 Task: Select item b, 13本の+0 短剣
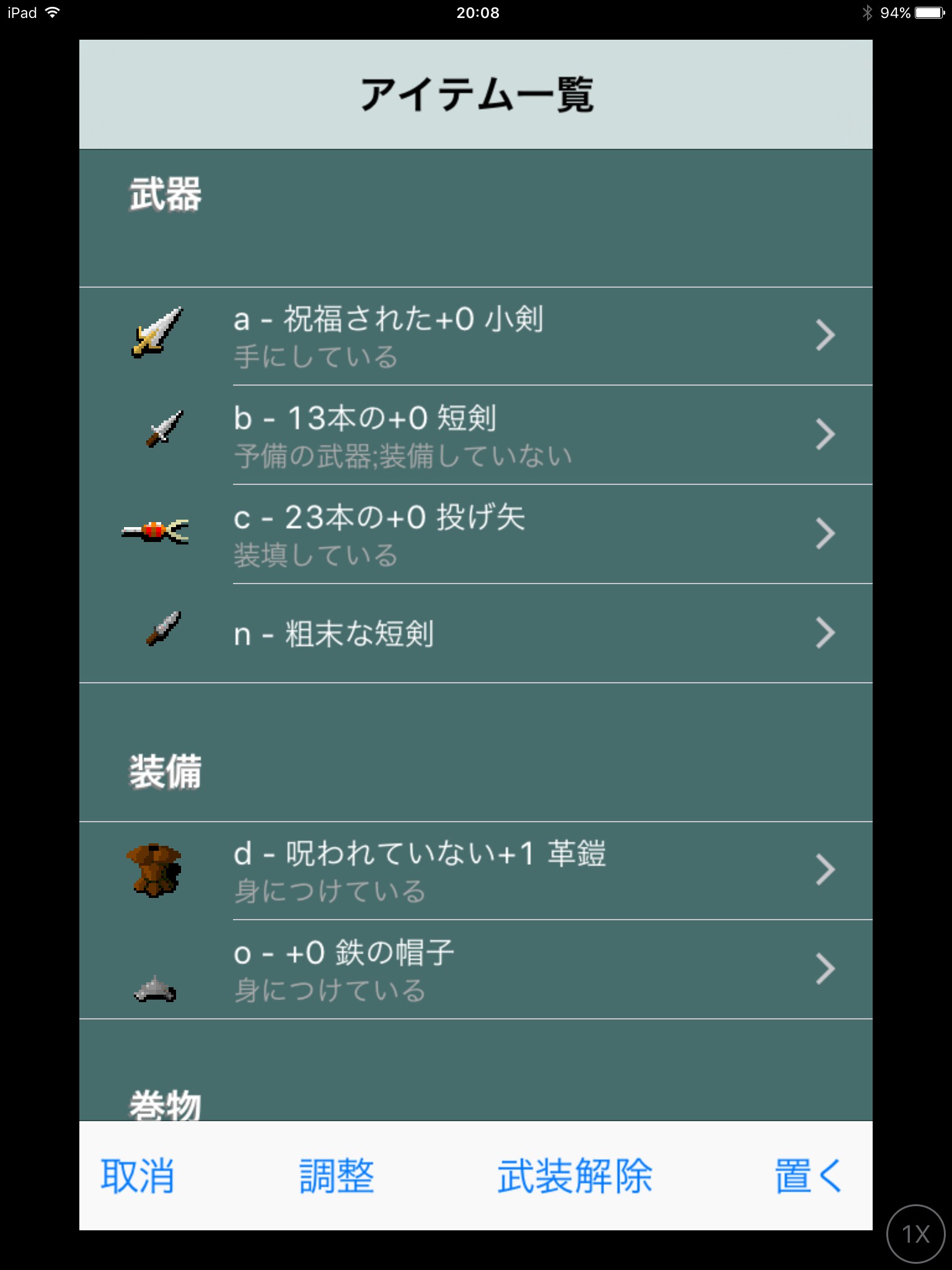[475, 435]
